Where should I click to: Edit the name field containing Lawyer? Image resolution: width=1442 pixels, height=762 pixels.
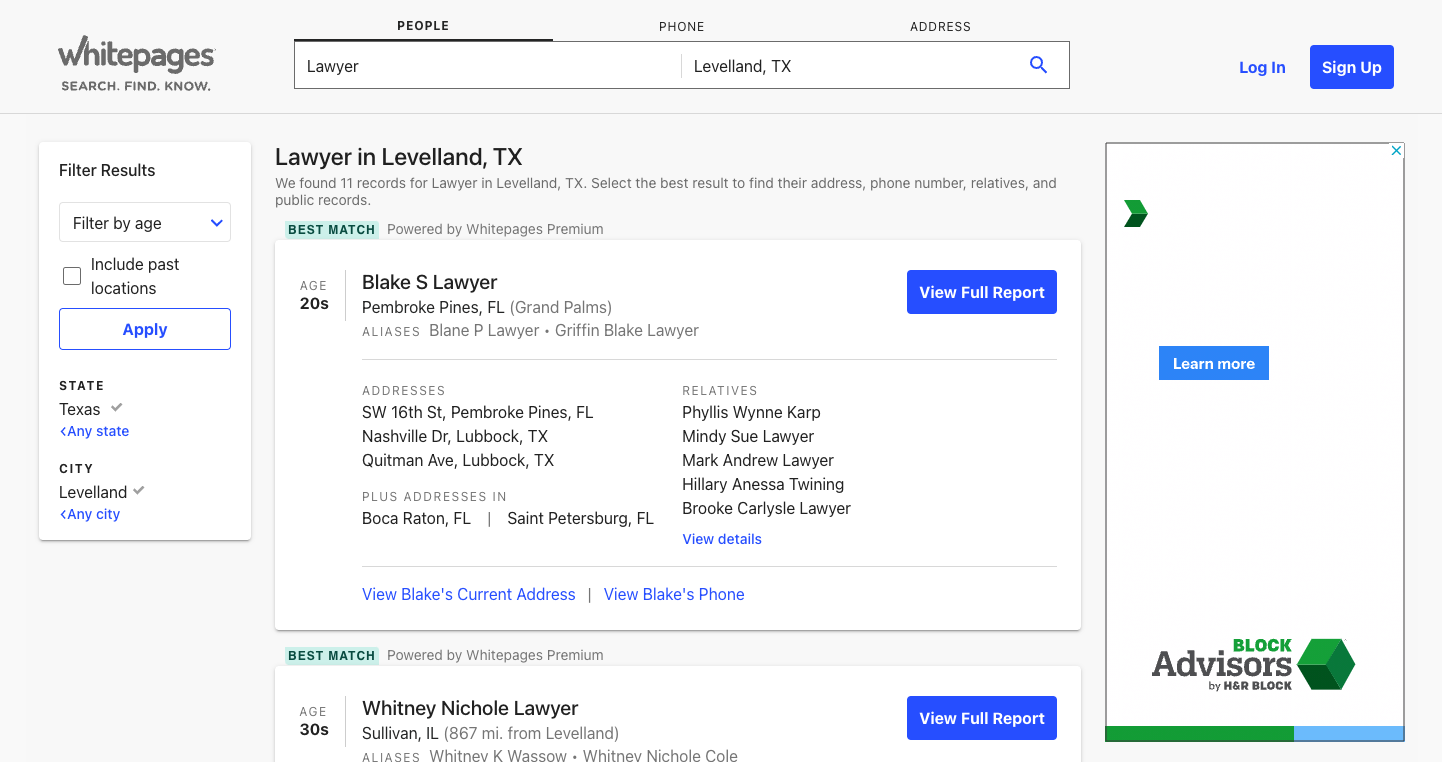click(x=485, y=66)
